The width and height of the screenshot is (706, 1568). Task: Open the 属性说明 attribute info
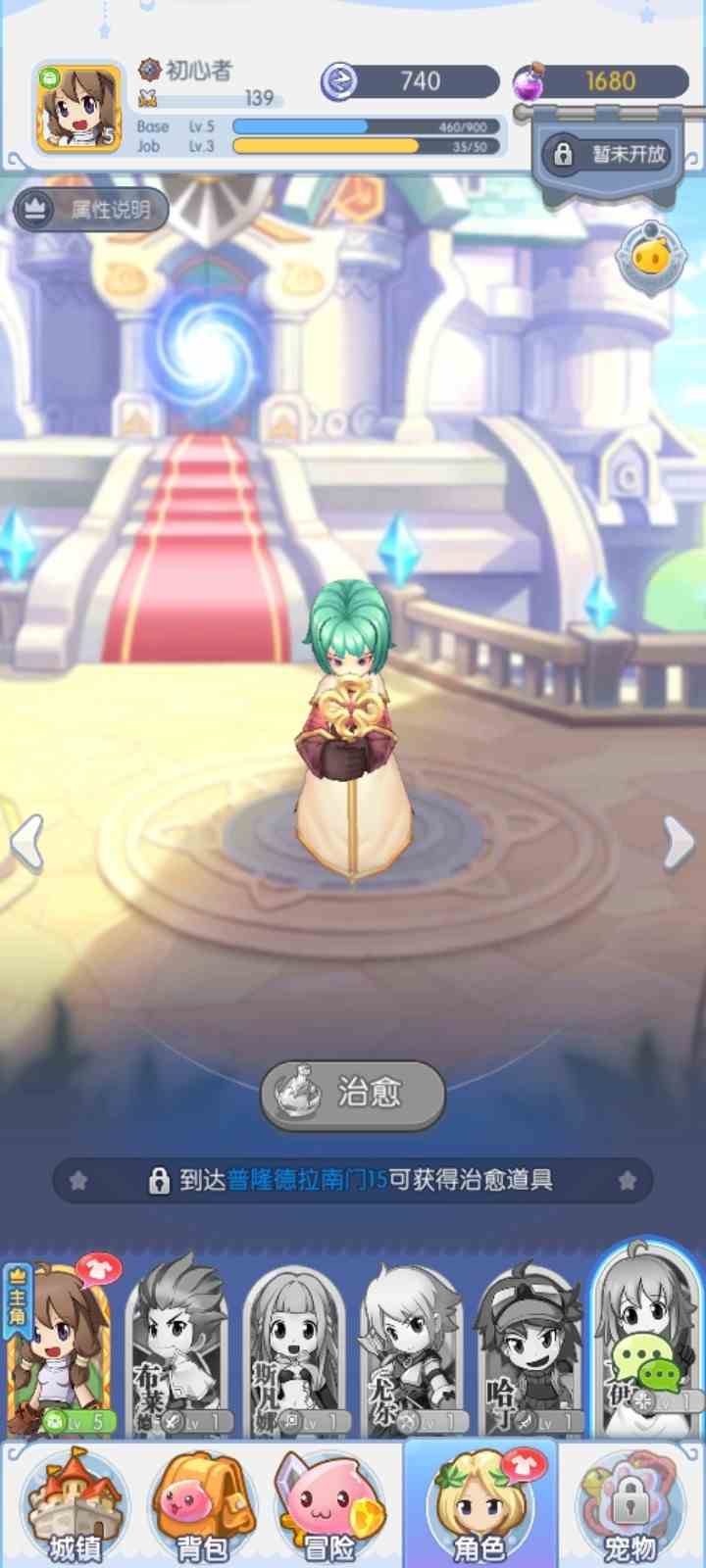pos(90,209)
